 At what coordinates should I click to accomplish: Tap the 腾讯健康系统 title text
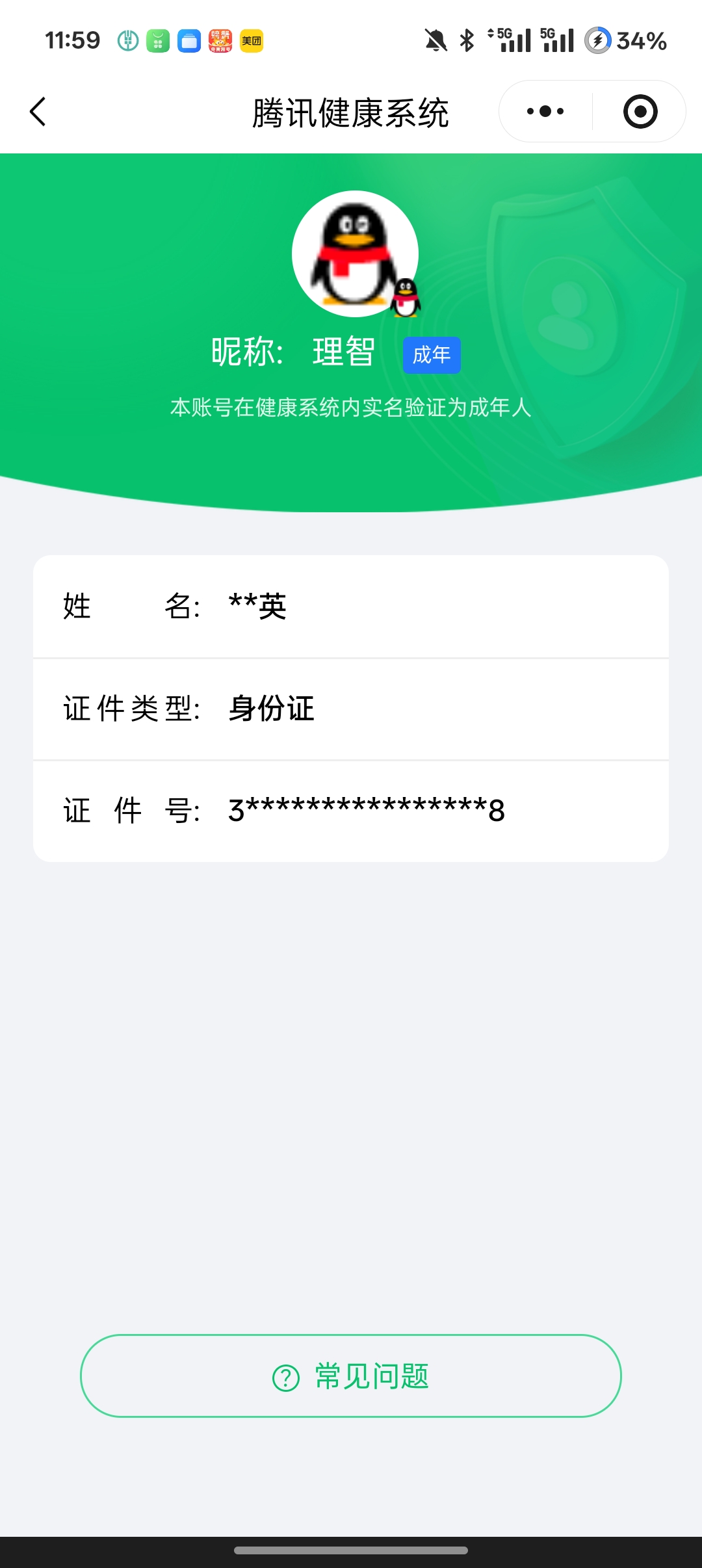click(351, 111)
